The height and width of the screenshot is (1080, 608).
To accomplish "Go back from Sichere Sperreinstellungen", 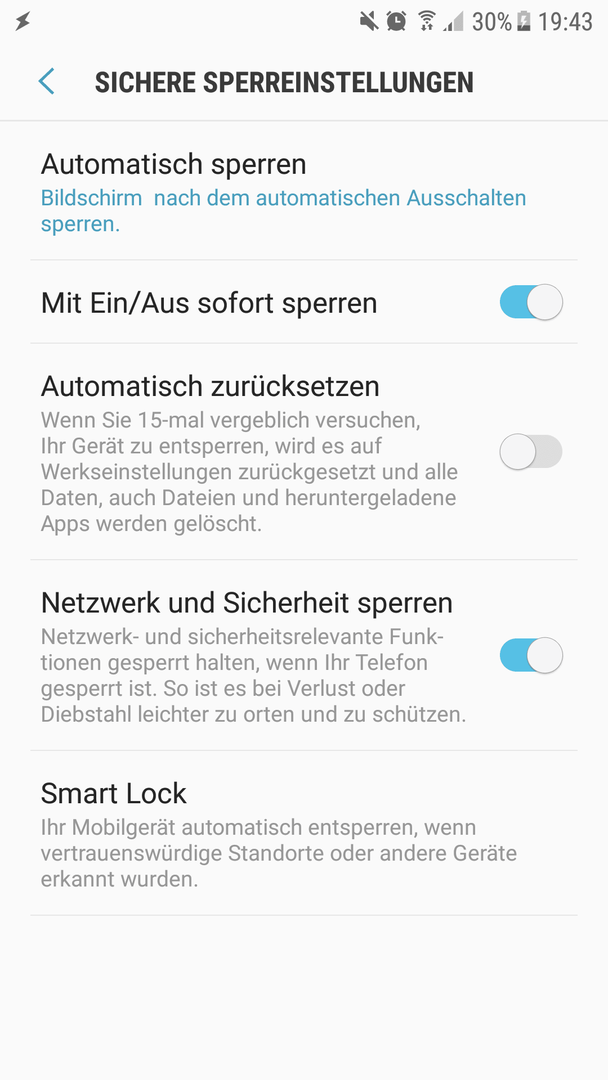I will 46,81.
